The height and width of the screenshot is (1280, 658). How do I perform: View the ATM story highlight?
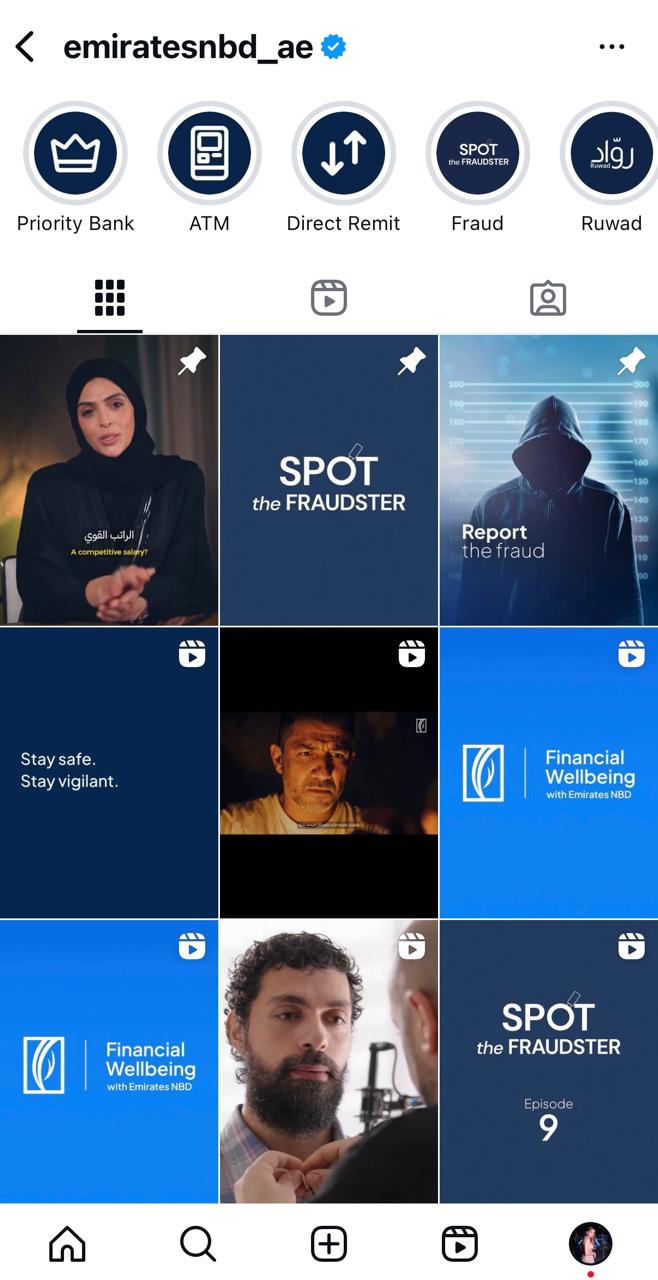tap(209, 154)
